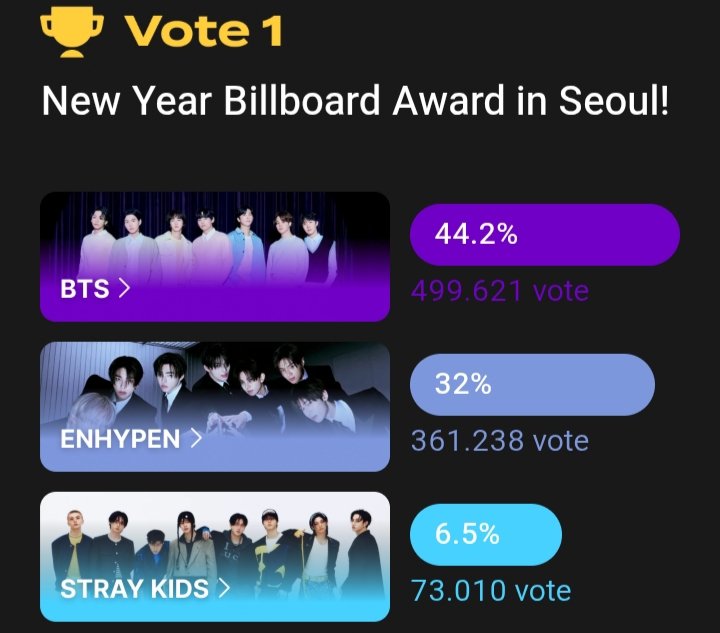The height and width of the screenshot is (633, 720).
Task: View the ENHYPEN candidate card
Action: (x=214, y=406)
